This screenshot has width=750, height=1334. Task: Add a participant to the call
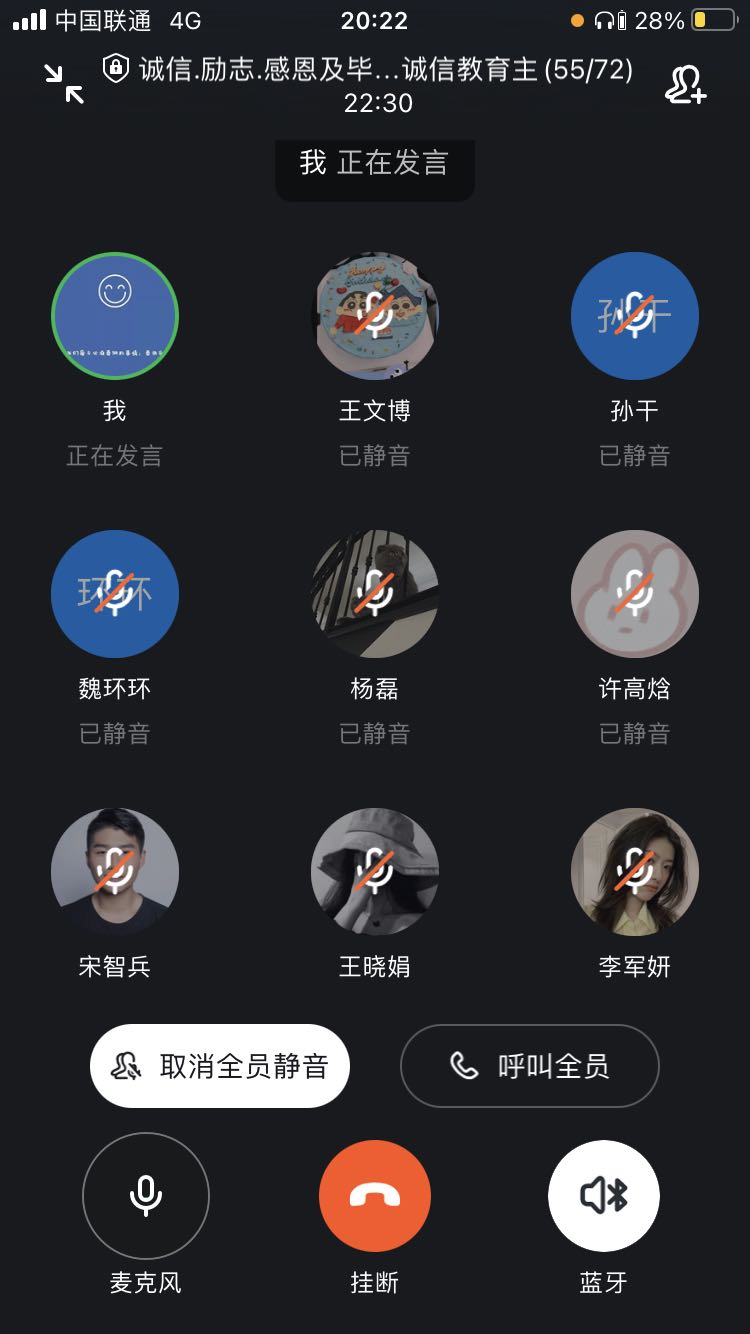(686, 85)
